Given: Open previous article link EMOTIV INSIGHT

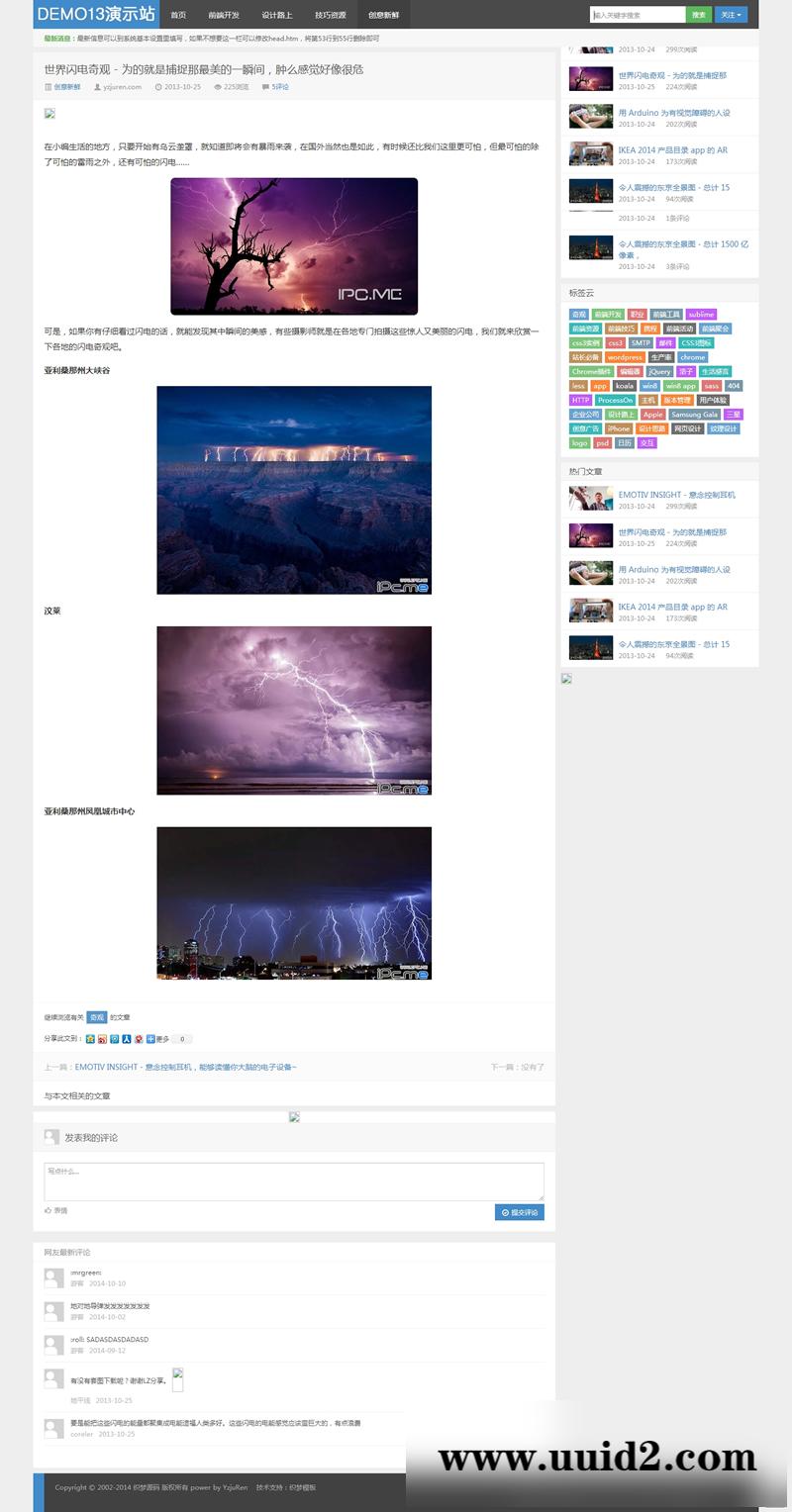Looking at the screenshot, I should [x=185, y=1067].
